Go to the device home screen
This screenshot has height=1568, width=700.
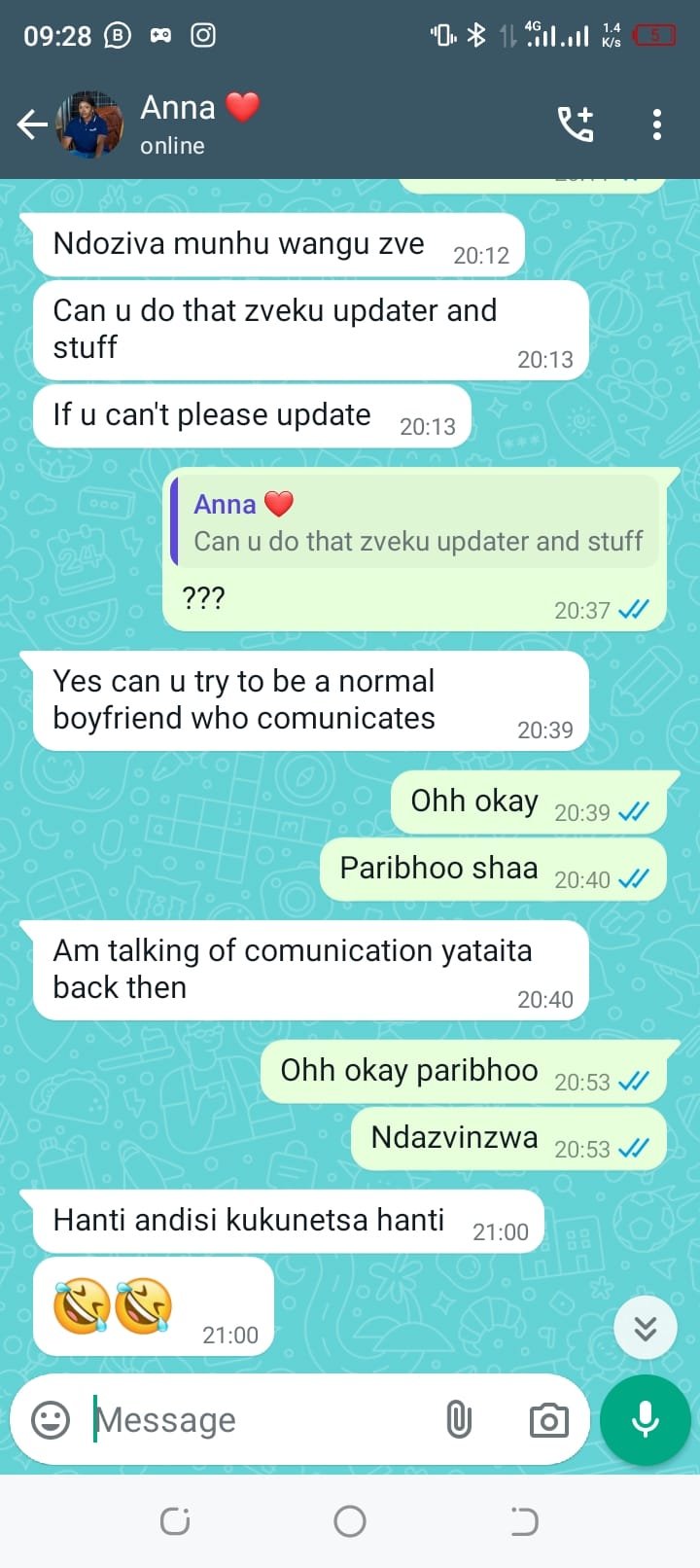pyautogui.click(x=350, y=1521)
